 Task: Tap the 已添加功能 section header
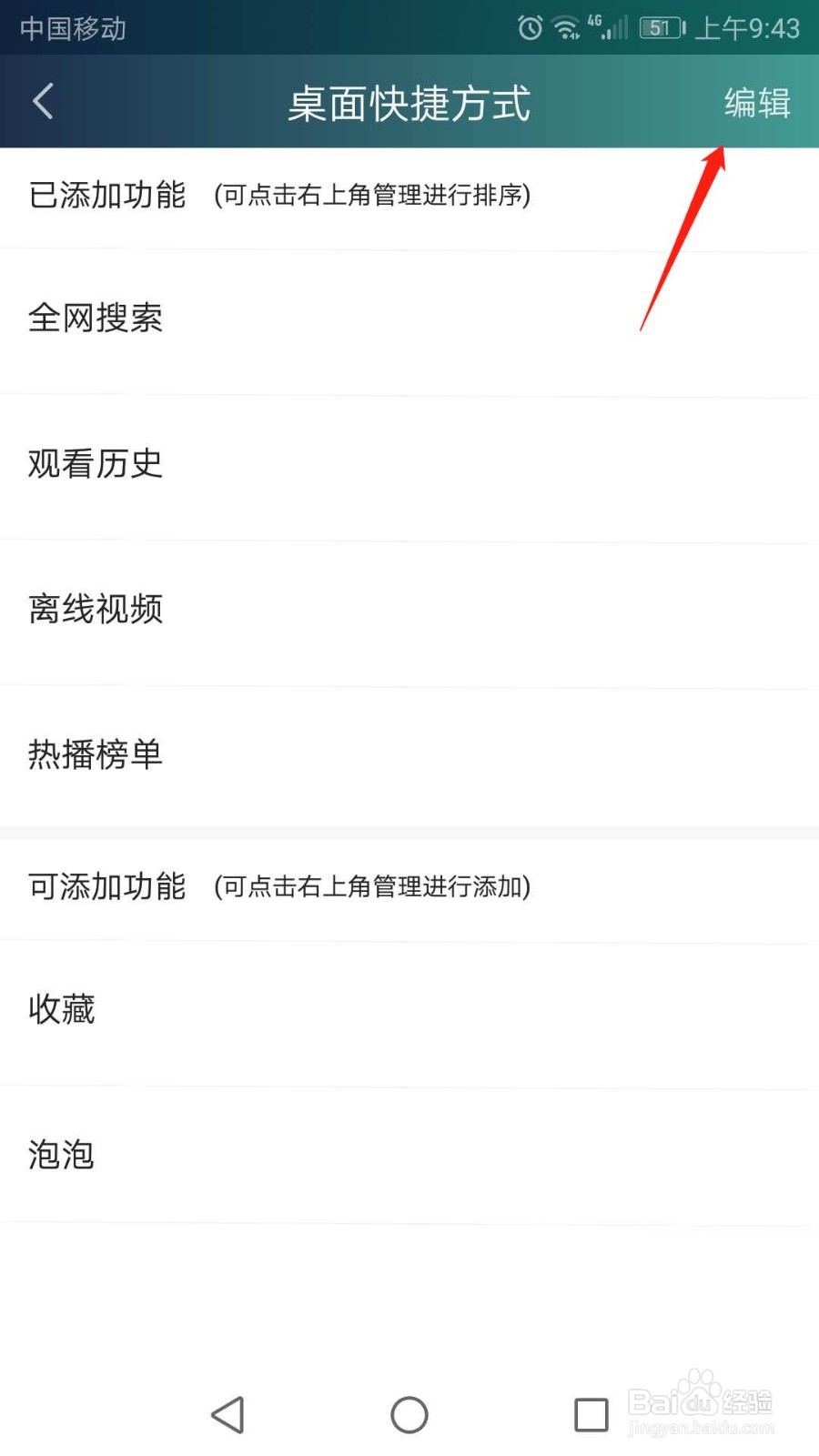[x=106, y=194]
